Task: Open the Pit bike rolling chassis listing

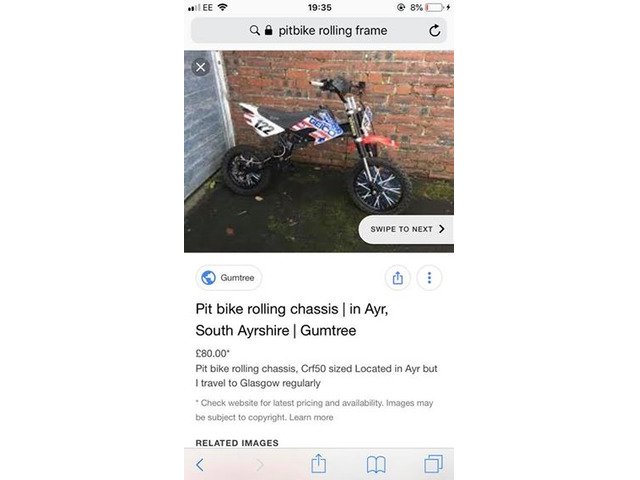Action: coord(291,320)
